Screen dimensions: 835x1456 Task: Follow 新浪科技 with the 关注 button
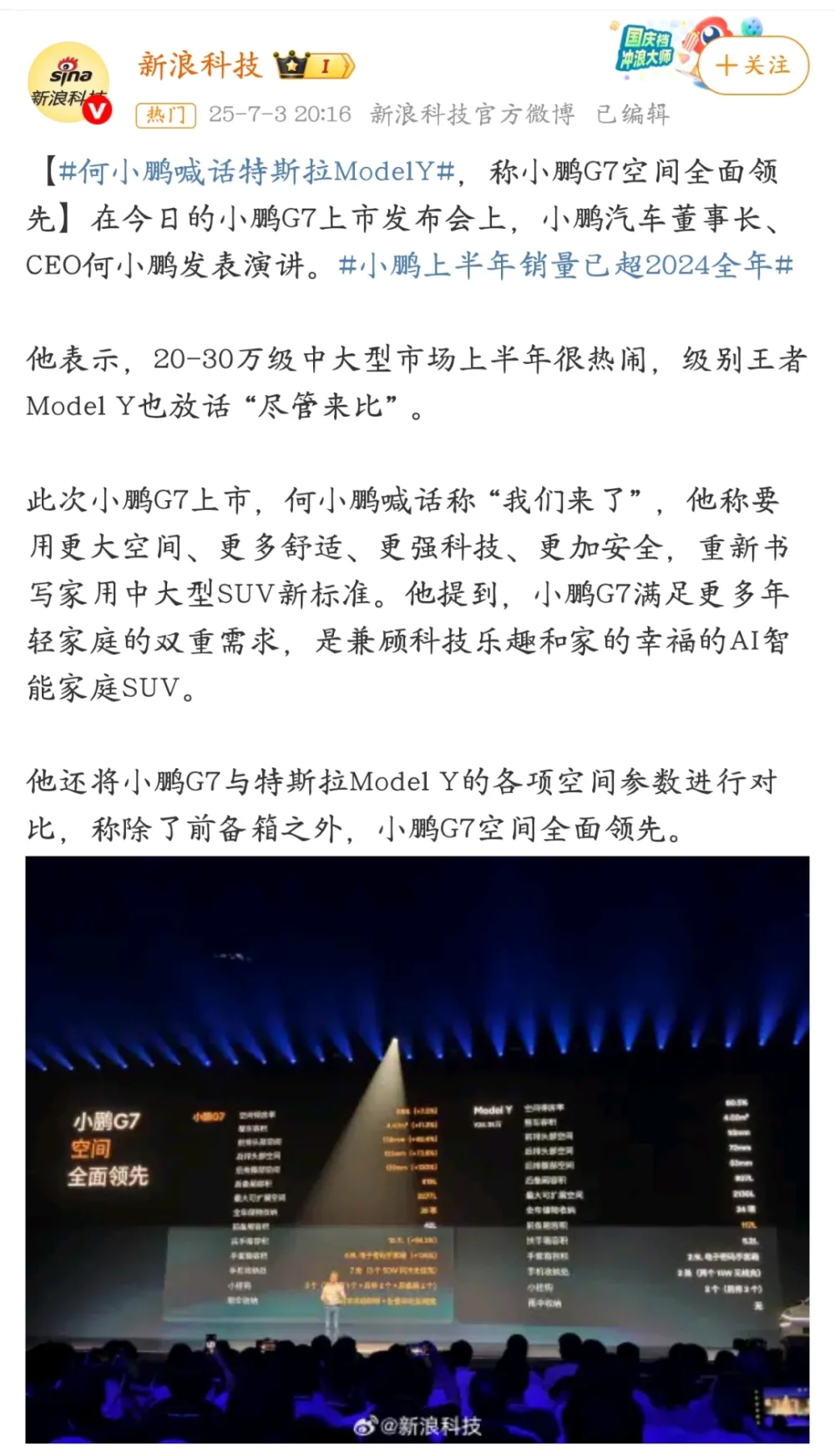click(x=753, y=66)
